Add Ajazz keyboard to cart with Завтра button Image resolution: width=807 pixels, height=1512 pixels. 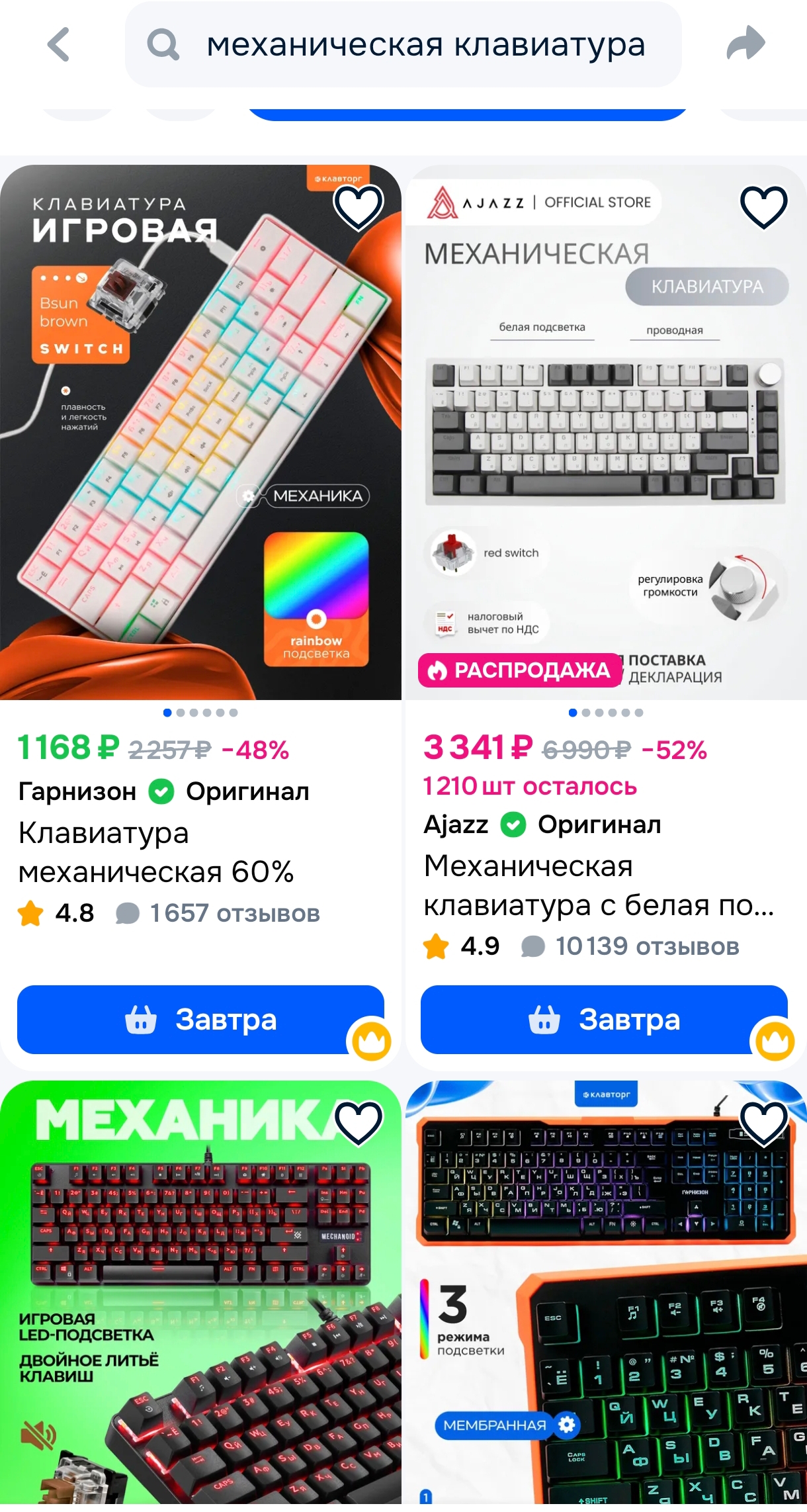(603, 1019)
